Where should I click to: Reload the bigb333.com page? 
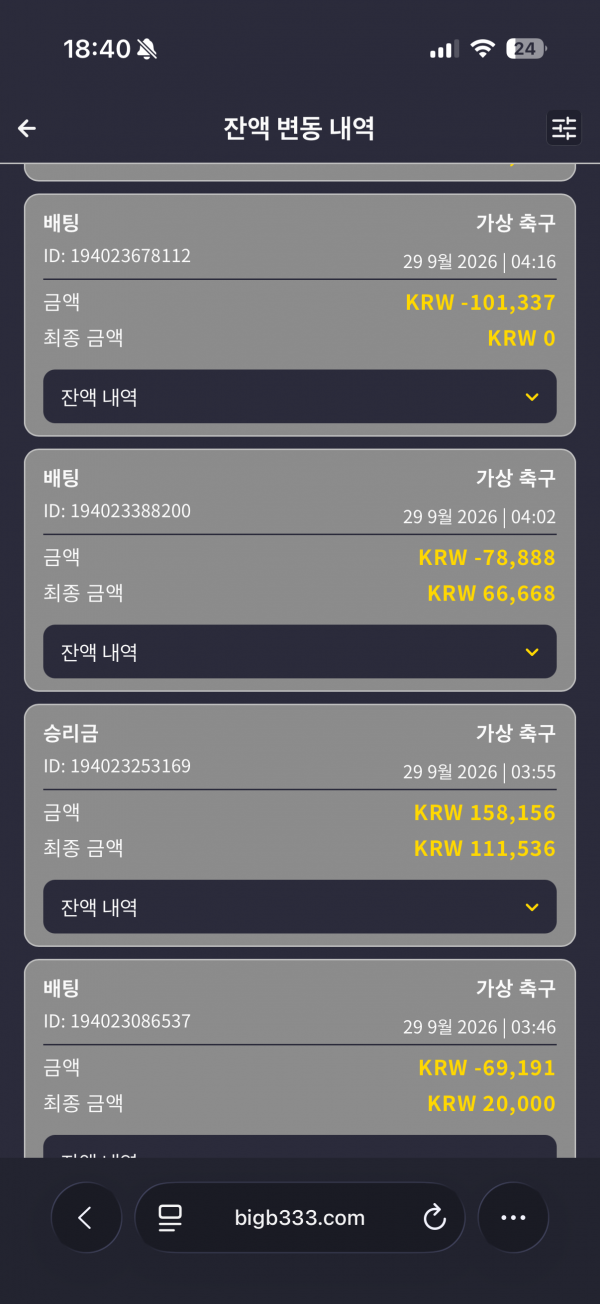pyautogui.click(x=434, y=1218)
